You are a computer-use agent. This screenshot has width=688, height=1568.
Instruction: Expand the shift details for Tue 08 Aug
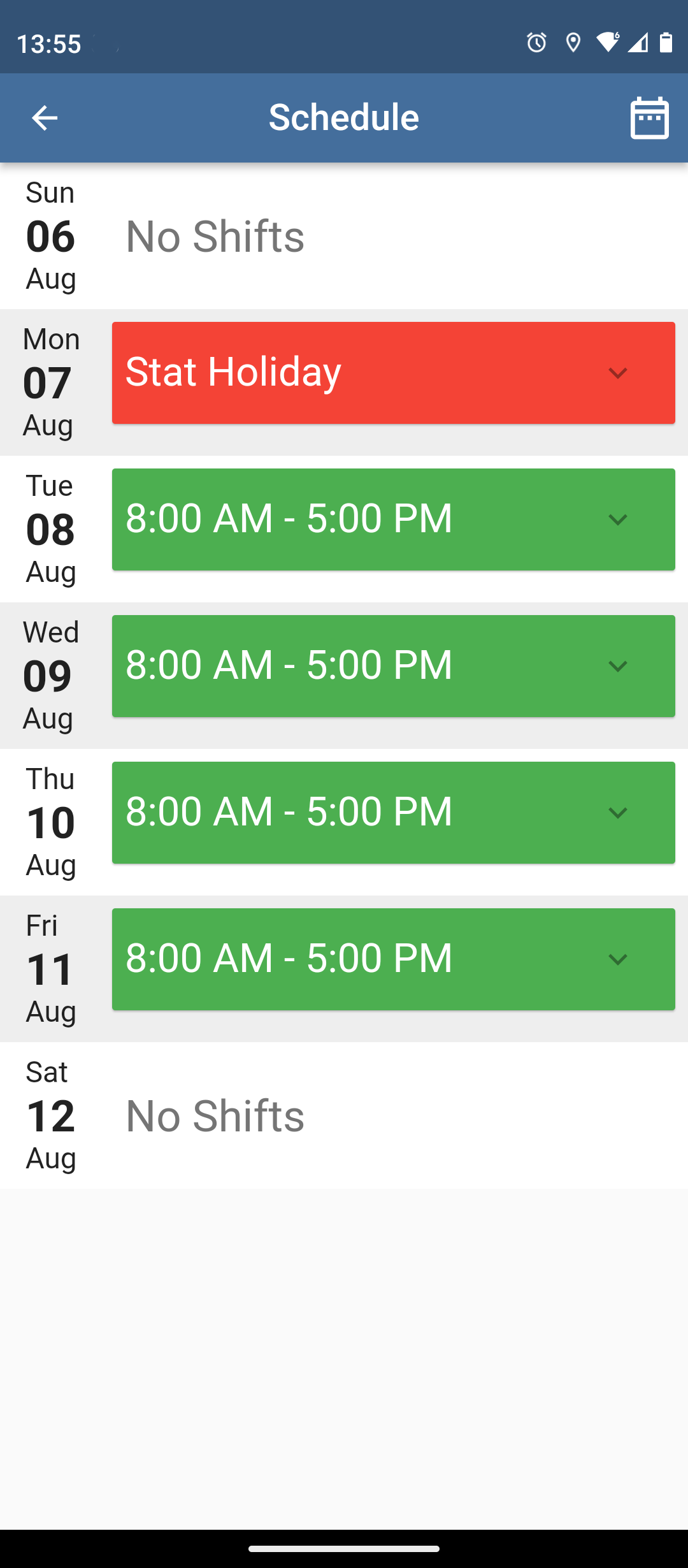coord(617,519)
